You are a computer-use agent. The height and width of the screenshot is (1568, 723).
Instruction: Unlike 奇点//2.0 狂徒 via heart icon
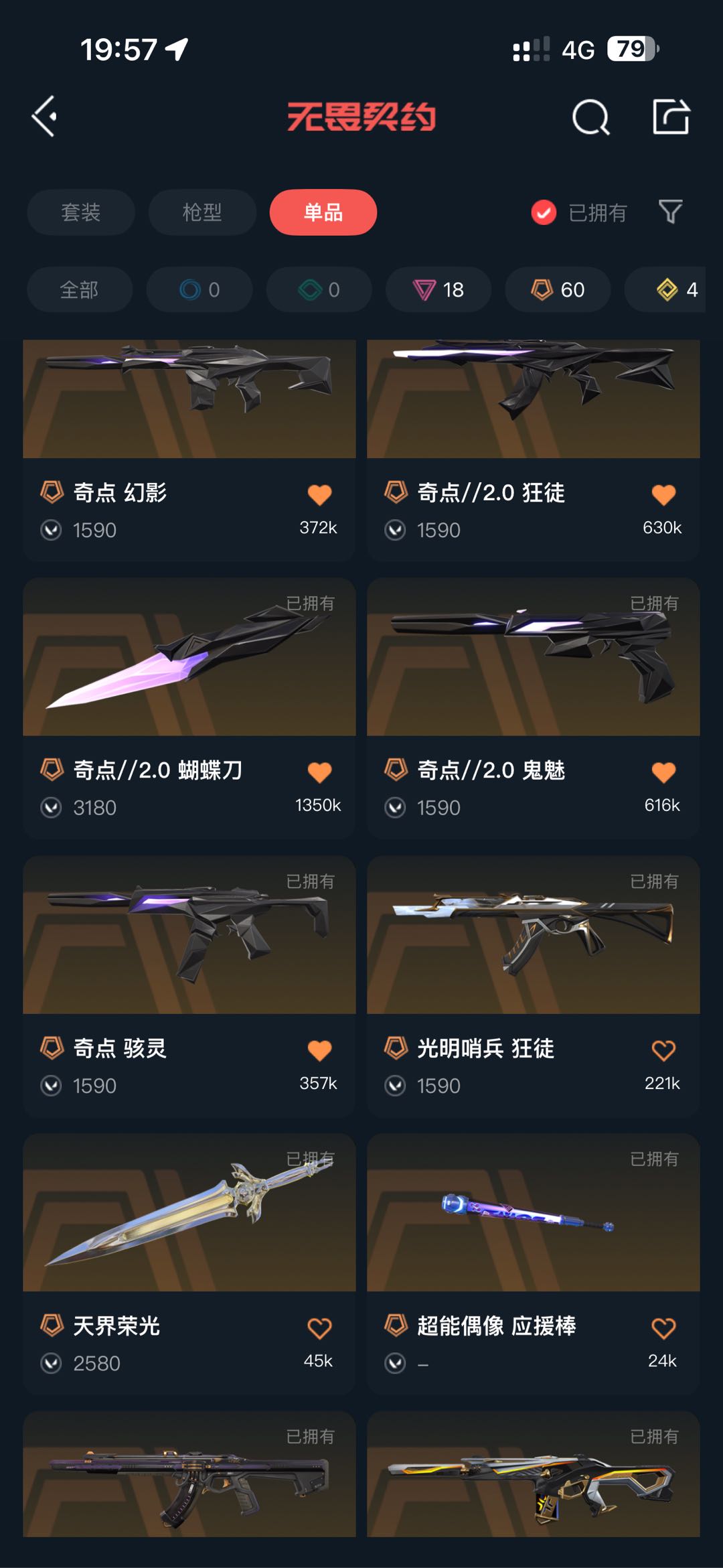coord(663,495)
